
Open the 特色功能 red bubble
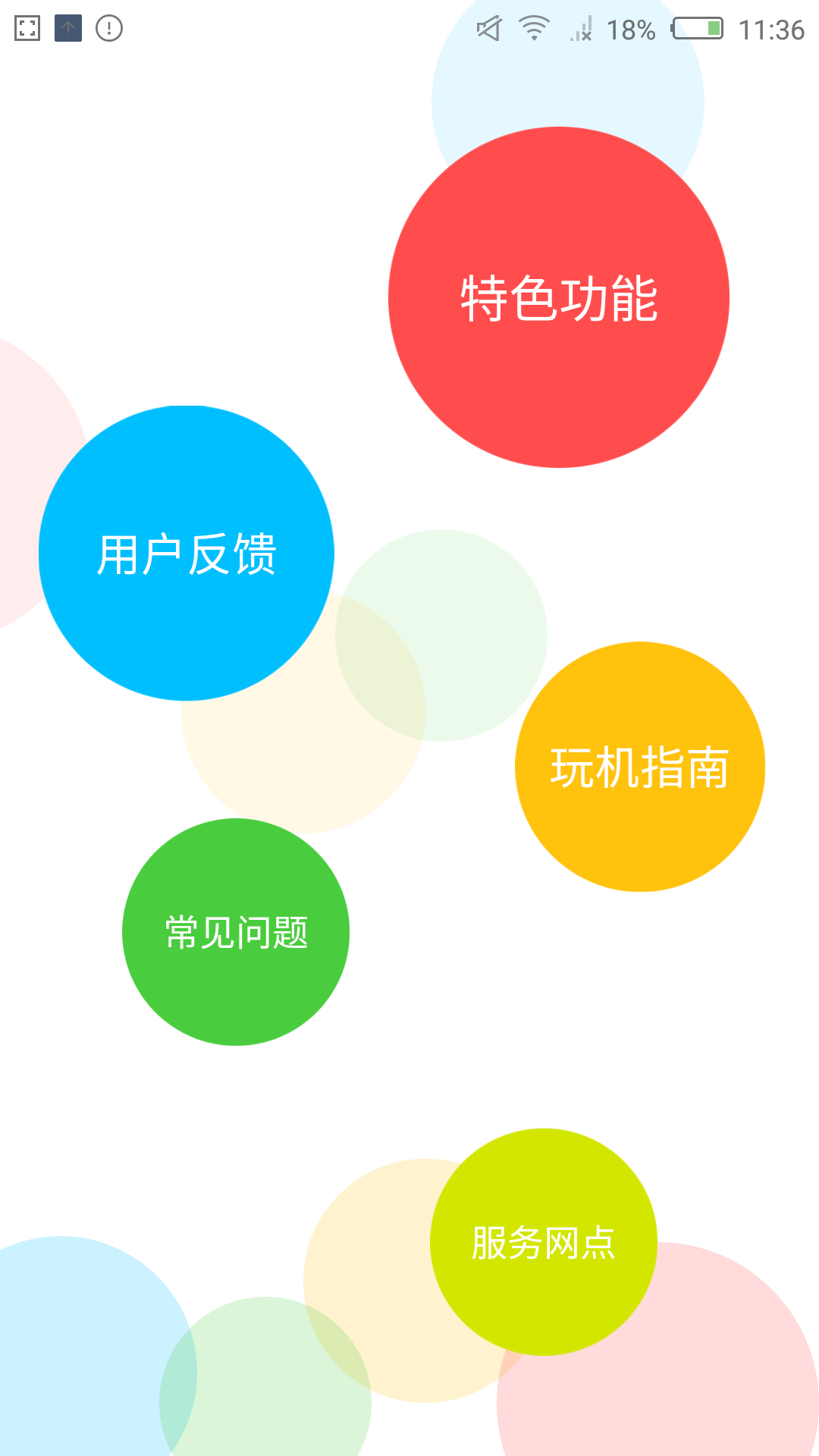click(559, 297)
